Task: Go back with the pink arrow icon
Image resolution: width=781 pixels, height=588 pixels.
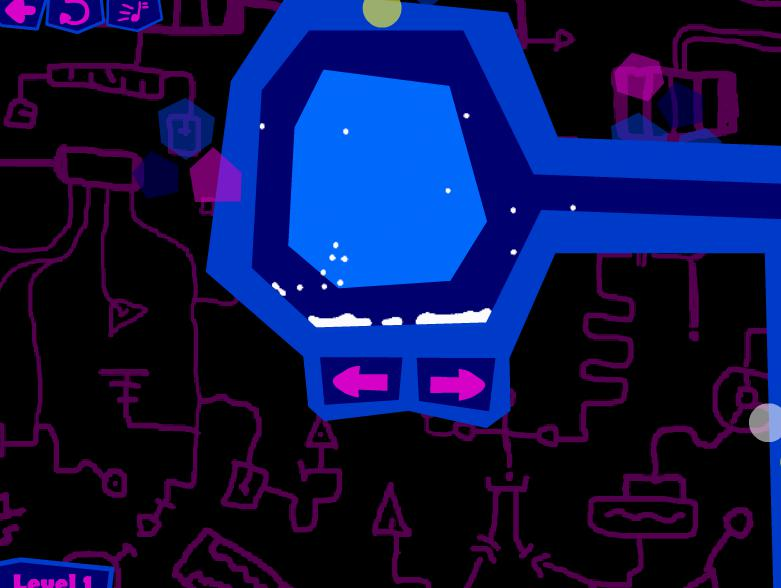Action: tap(20, 11)
